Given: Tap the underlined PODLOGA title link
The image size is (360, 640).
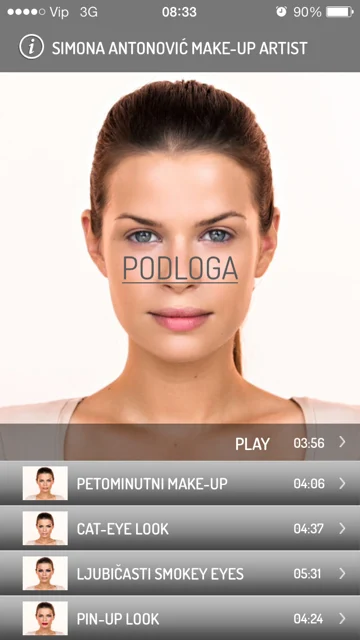Looking at the screenshot, I should (180, 269).
